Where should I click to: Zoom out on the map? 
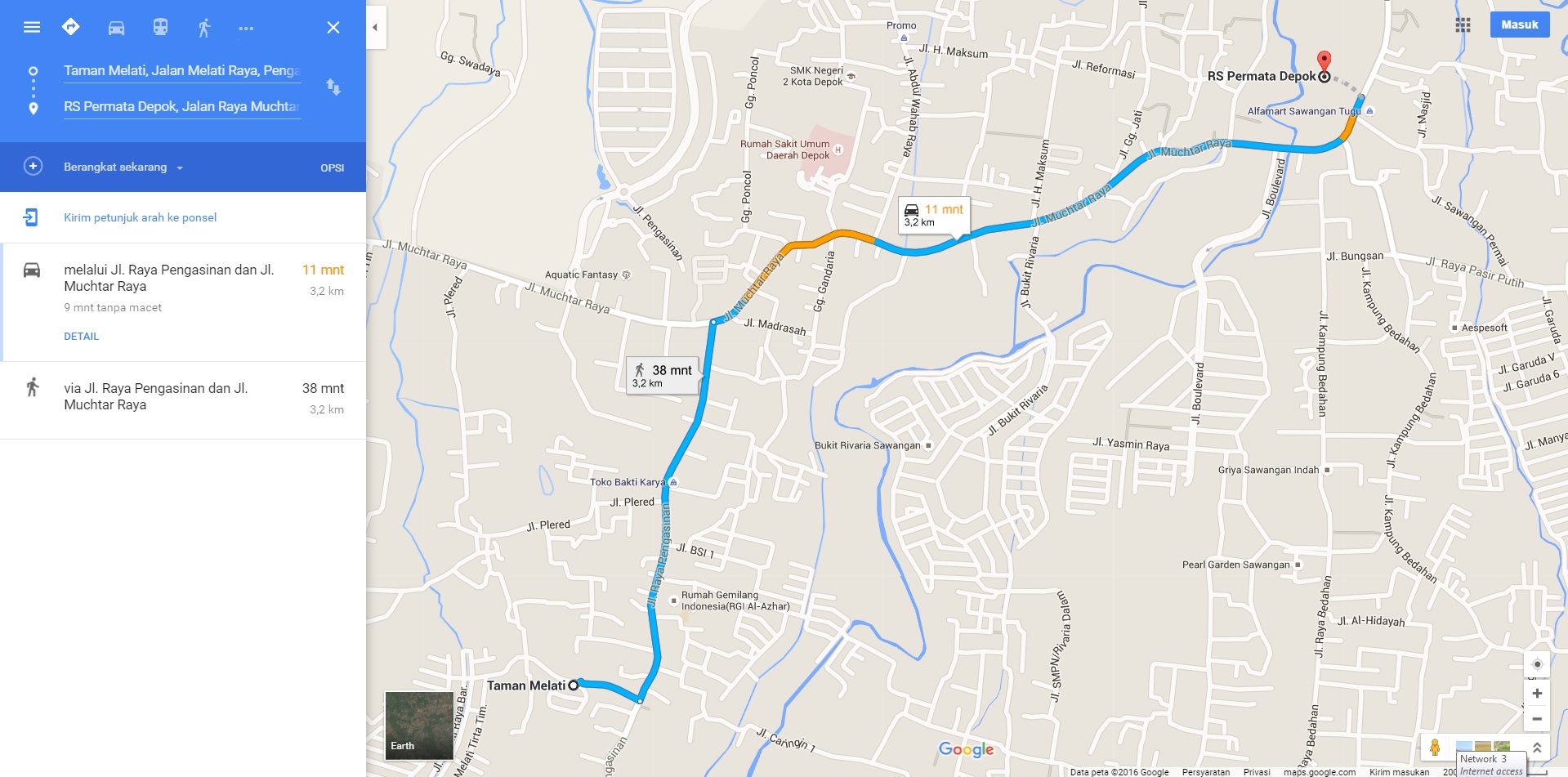(1537, 719)
